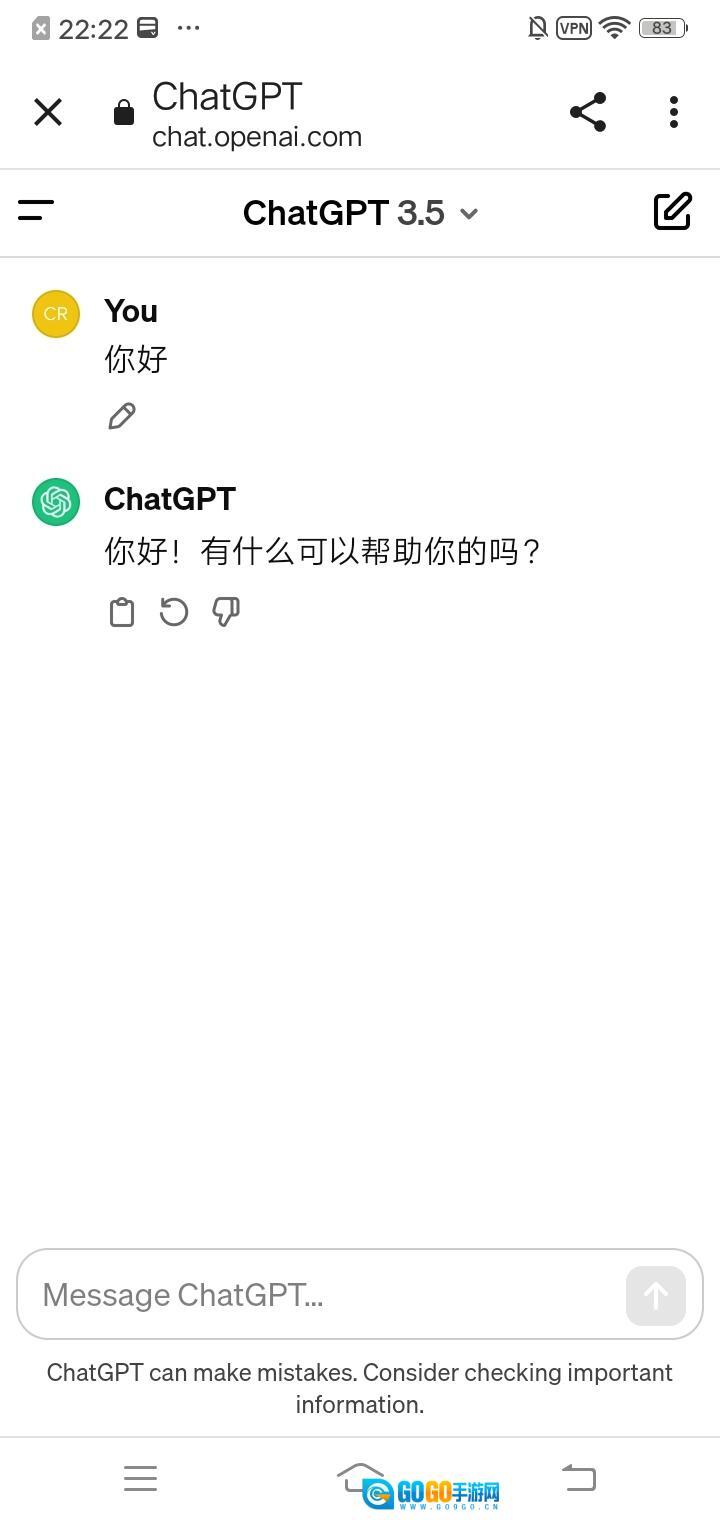720x1520 pixels.
Task: Give the reply a thumbs down
Action: click(x=226, y=612)
